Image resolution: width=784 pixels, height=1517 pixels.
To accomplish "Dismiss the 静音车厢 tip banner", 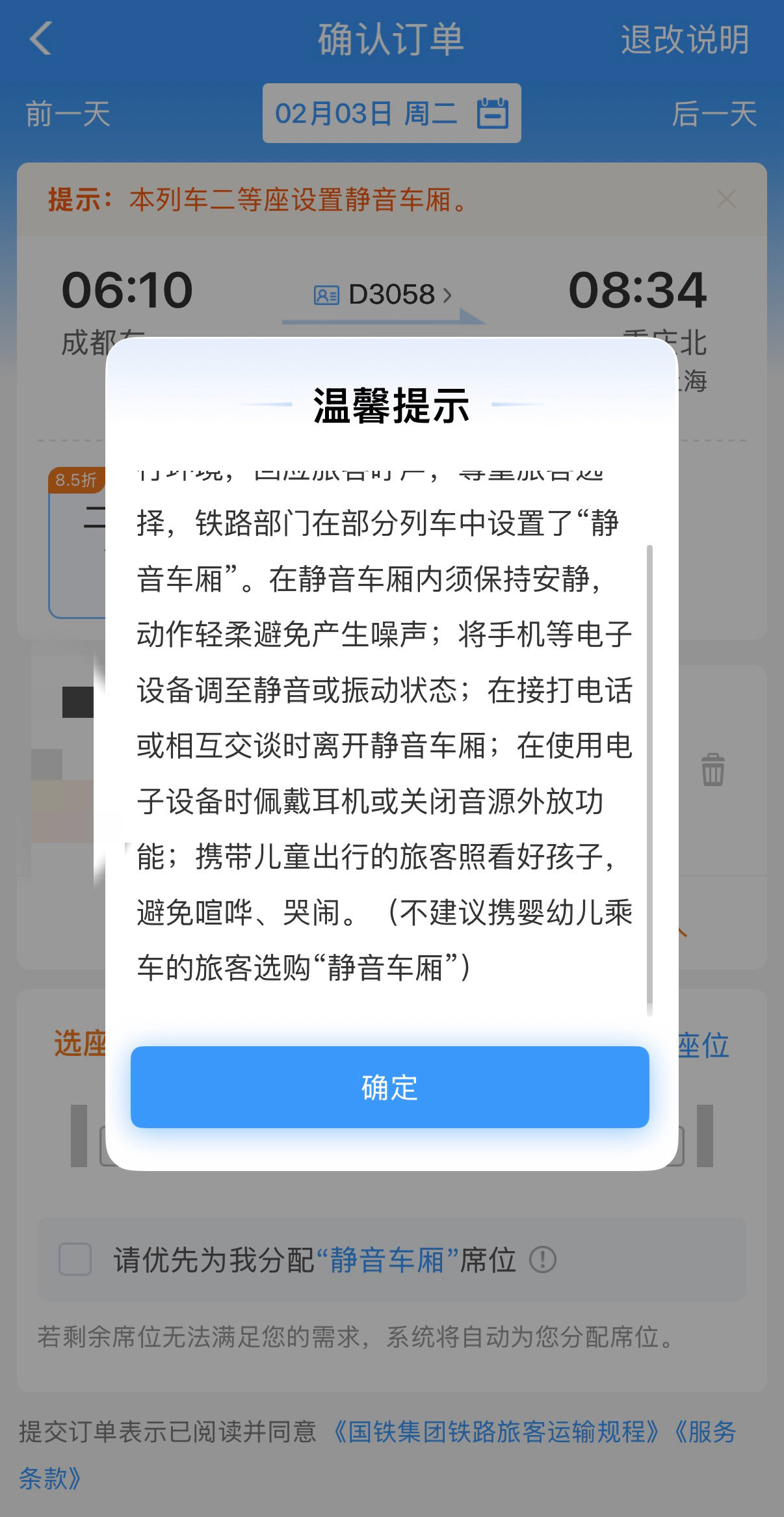I will coord(725,199).
